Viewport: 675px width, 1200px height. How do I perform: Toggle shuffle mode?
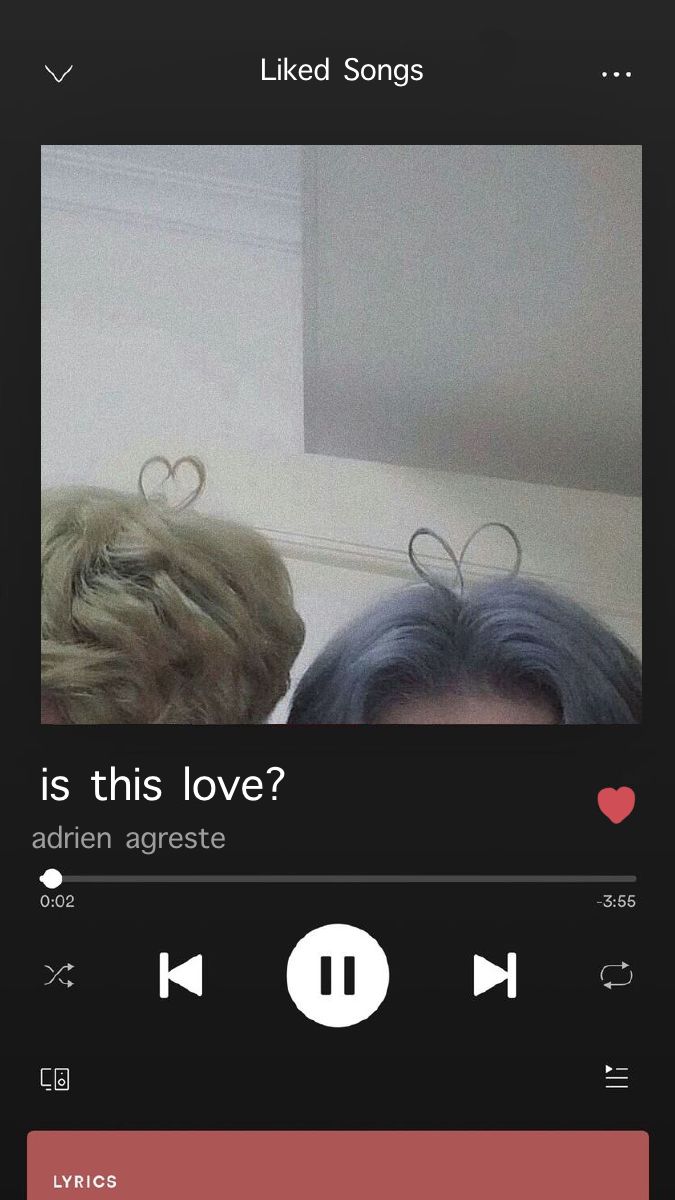tap(59, 975)
